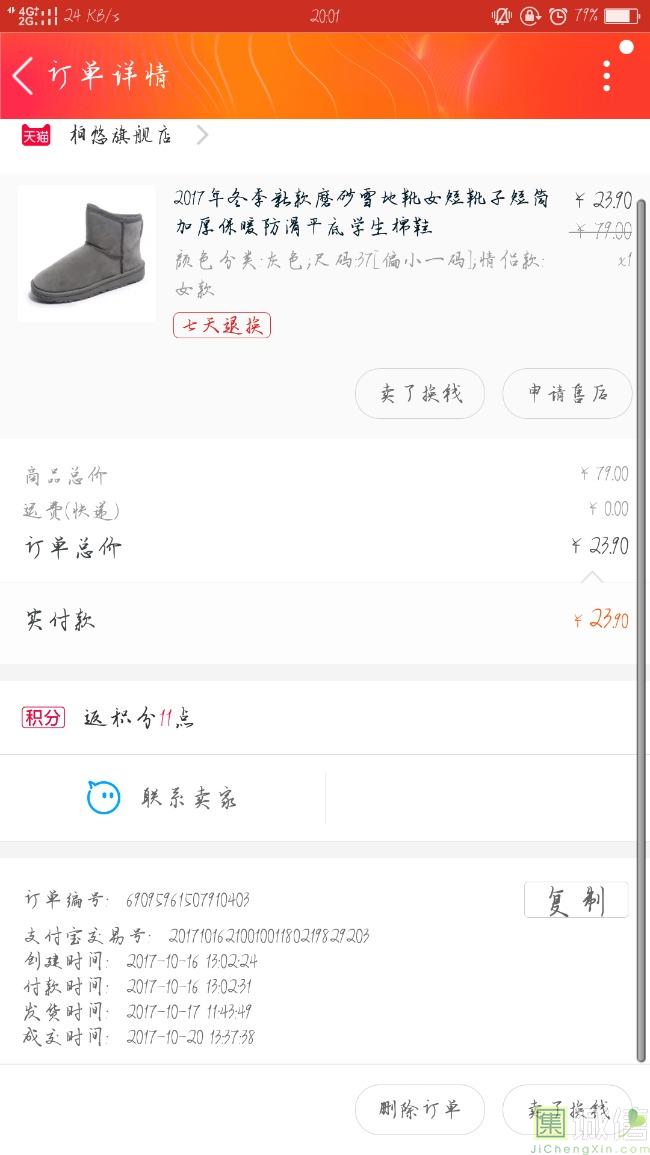Contact the seller via 联系卖家
650x1155 pixels.
pyautogui.click(x=163, y=798)
